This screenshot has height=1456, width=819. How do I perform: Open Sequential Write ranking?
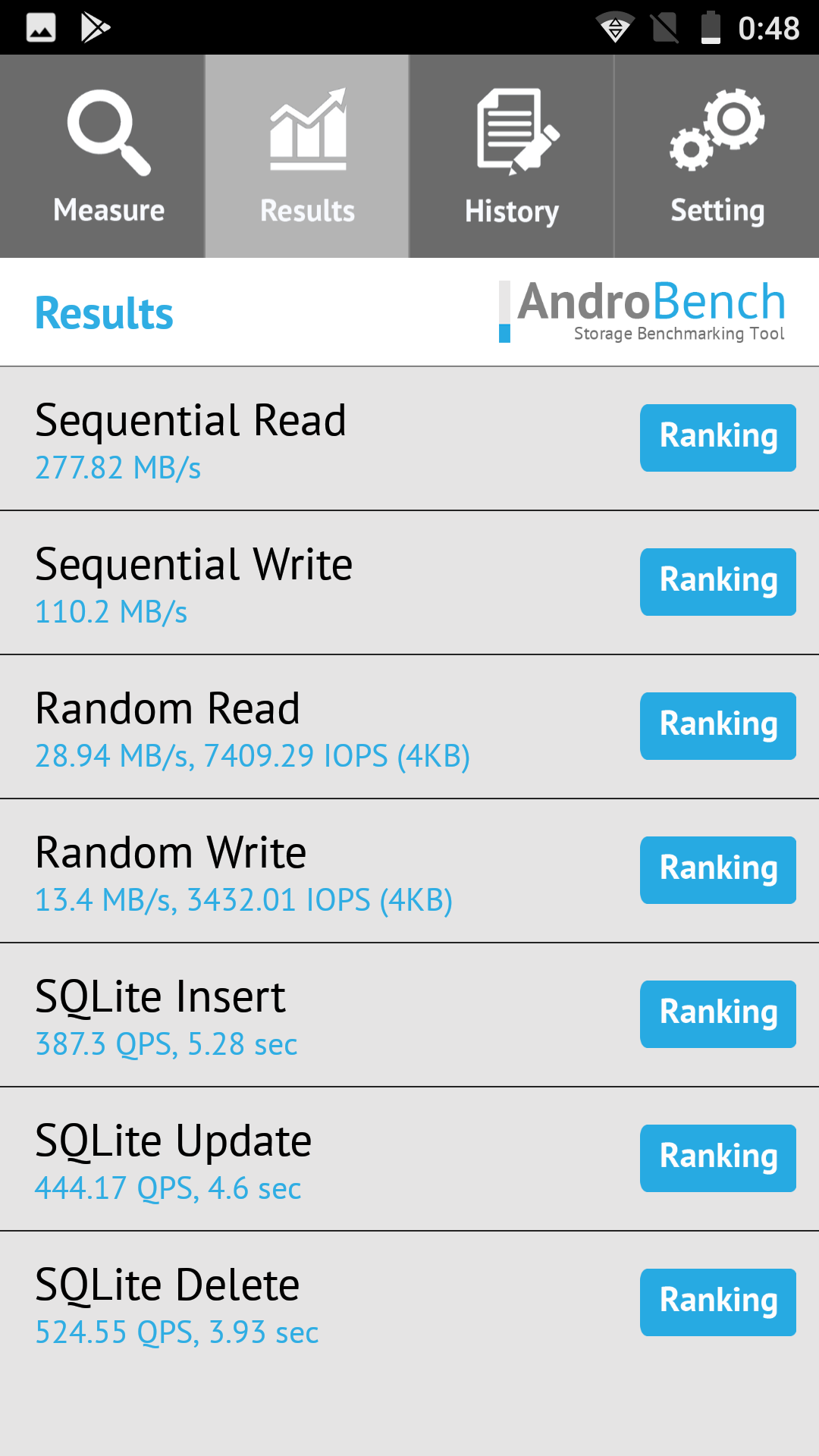(717, 582)
